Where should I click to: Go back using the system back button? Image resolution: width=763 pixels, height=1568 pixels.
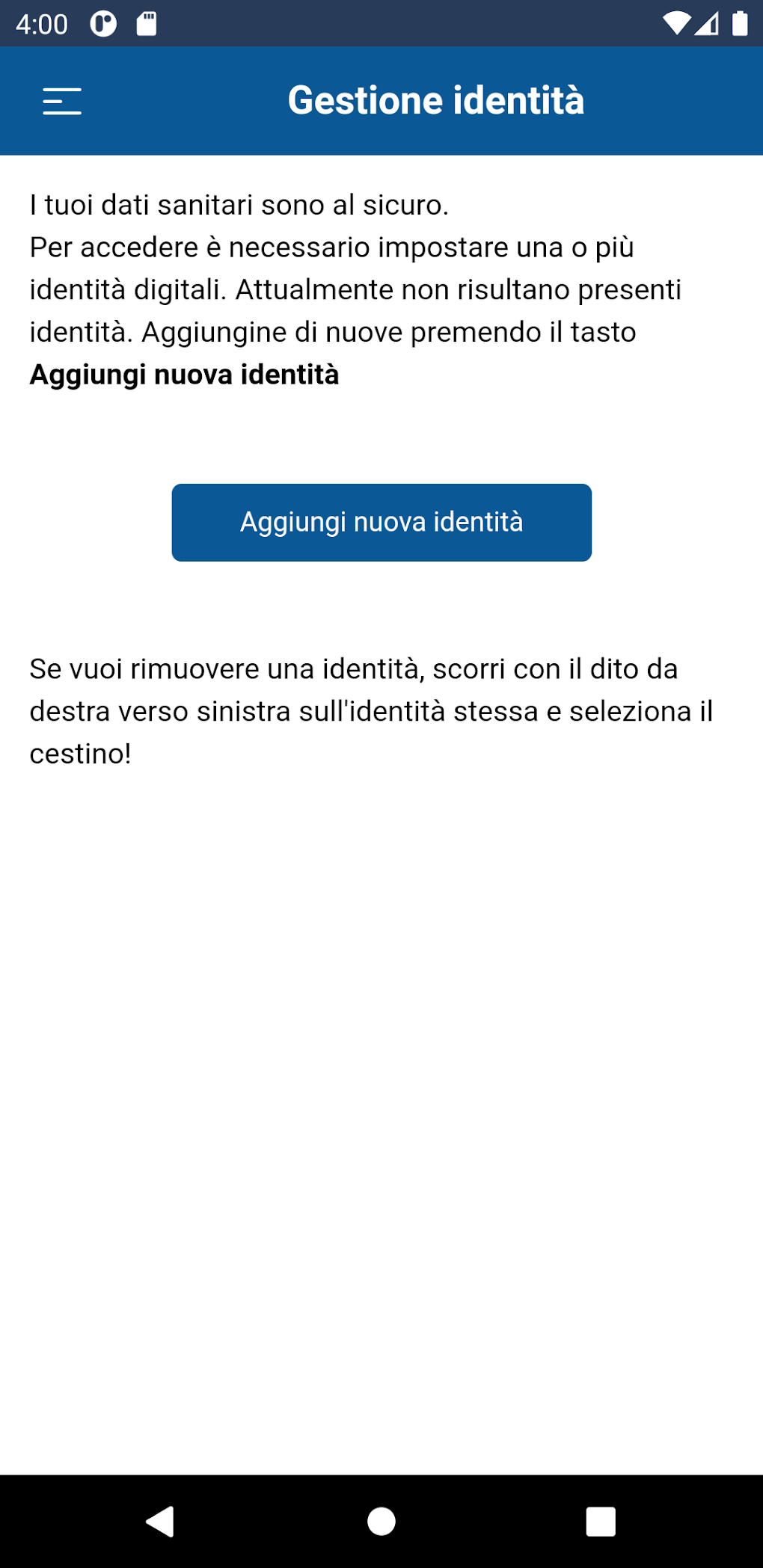[x=160, y=1521]
